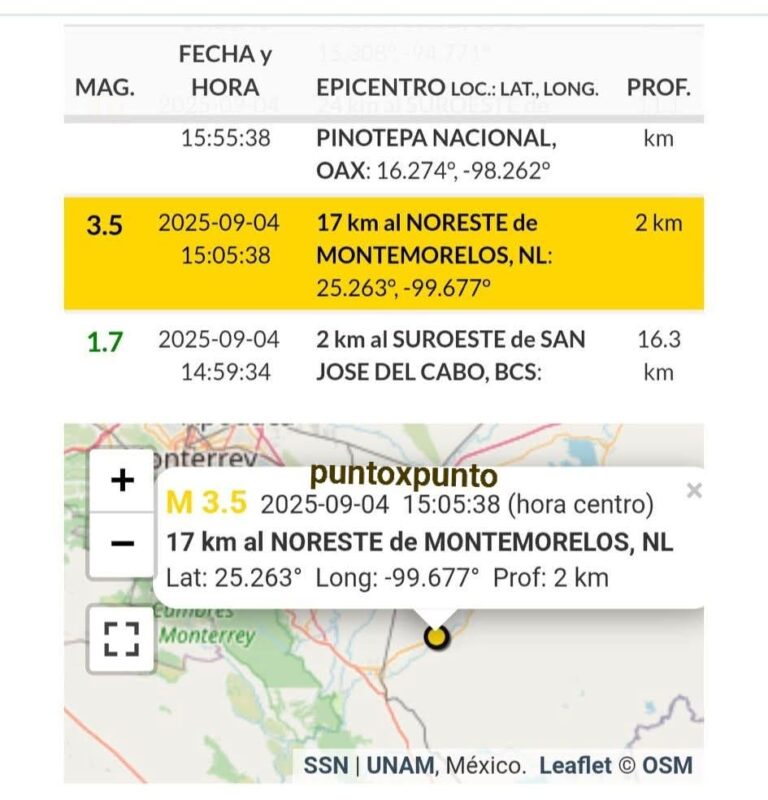The height and width of the screenshot is (800, 768).
Task: Tap the yellow epicenter marker on map
Action: click(436, 636)
